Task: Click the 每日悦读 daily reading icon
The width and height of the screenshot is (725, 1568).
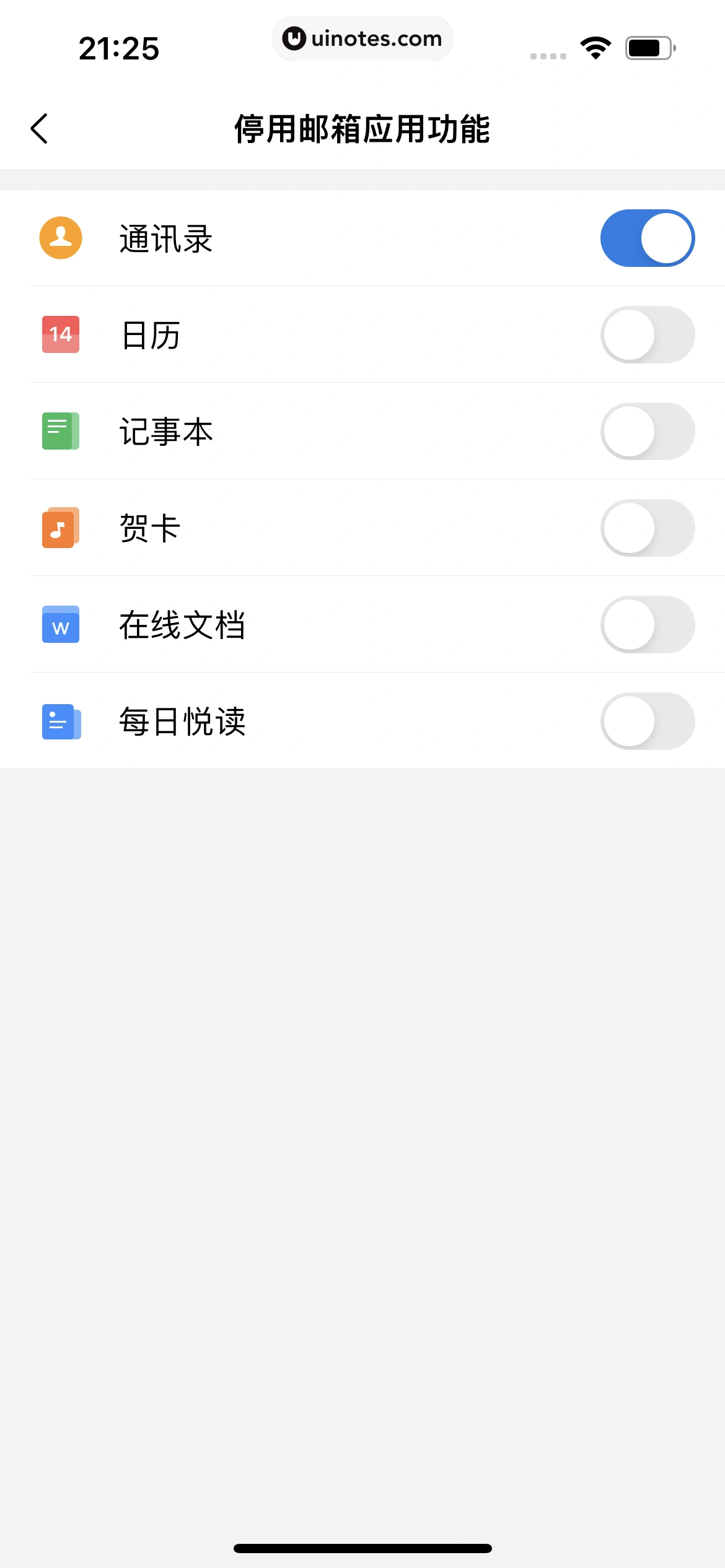Action: (60, 721)
